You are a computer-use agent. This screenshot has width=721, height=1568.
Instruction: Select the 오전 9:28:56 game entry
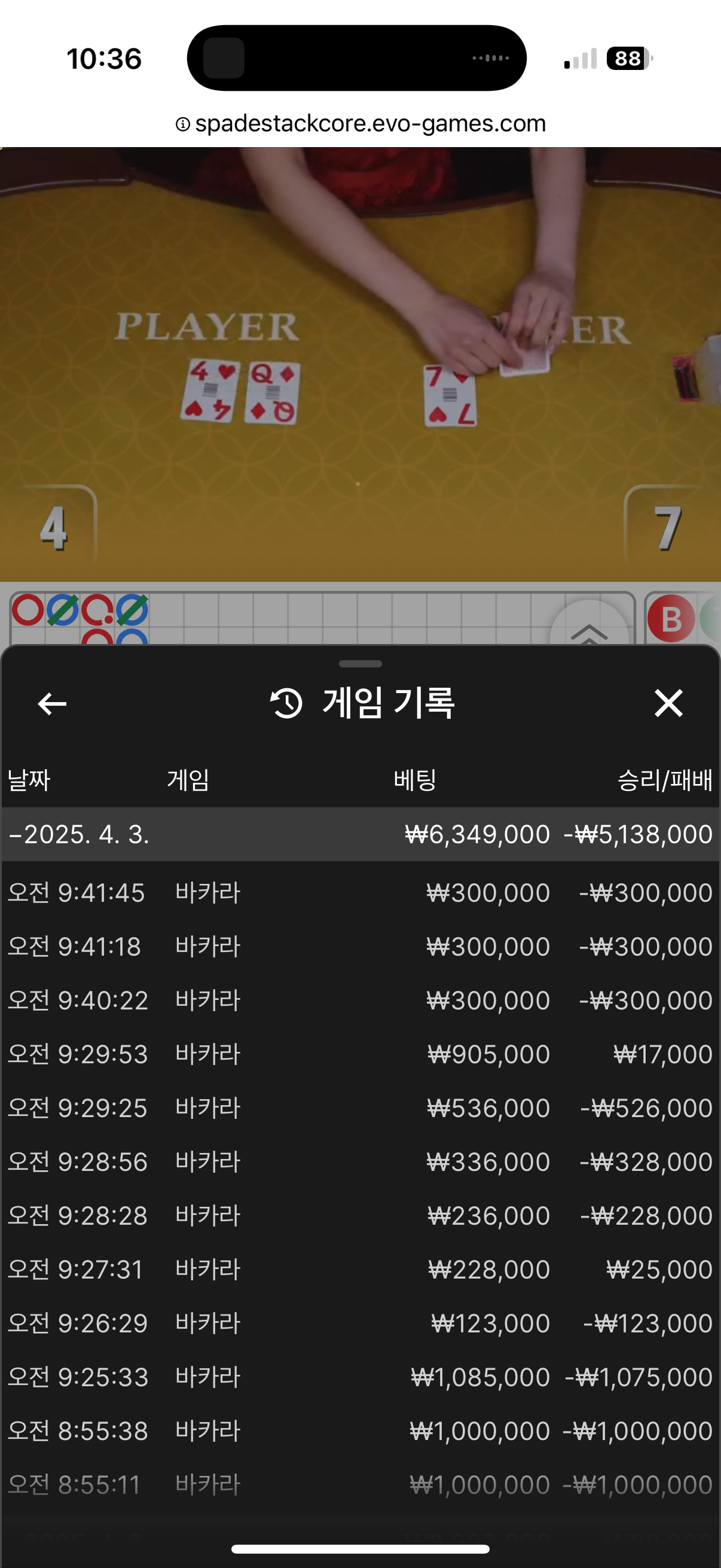360,1161
